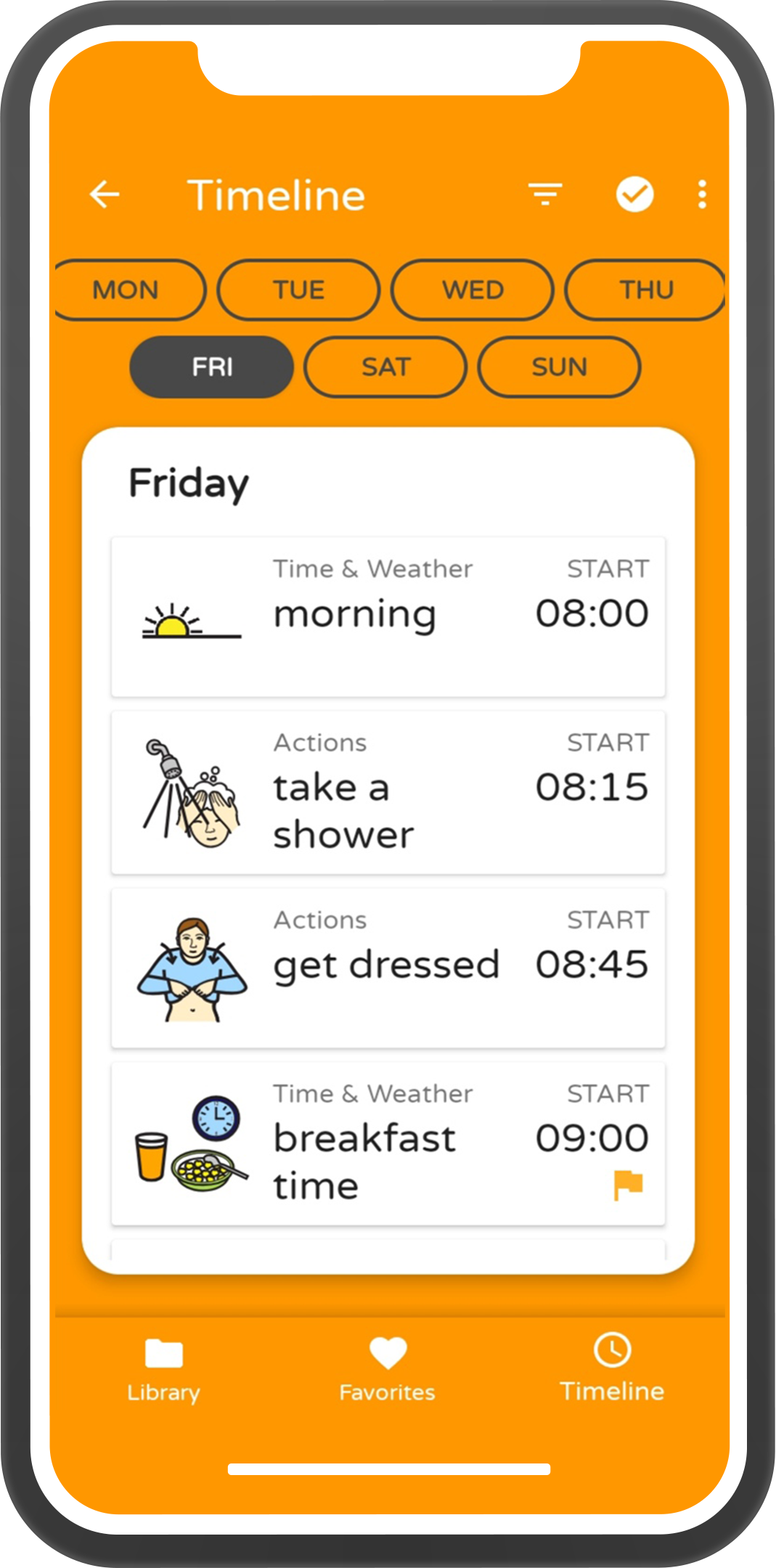The image size is (776, 1568).
Task: Select the TUE day chip
Action: (298, 290)
